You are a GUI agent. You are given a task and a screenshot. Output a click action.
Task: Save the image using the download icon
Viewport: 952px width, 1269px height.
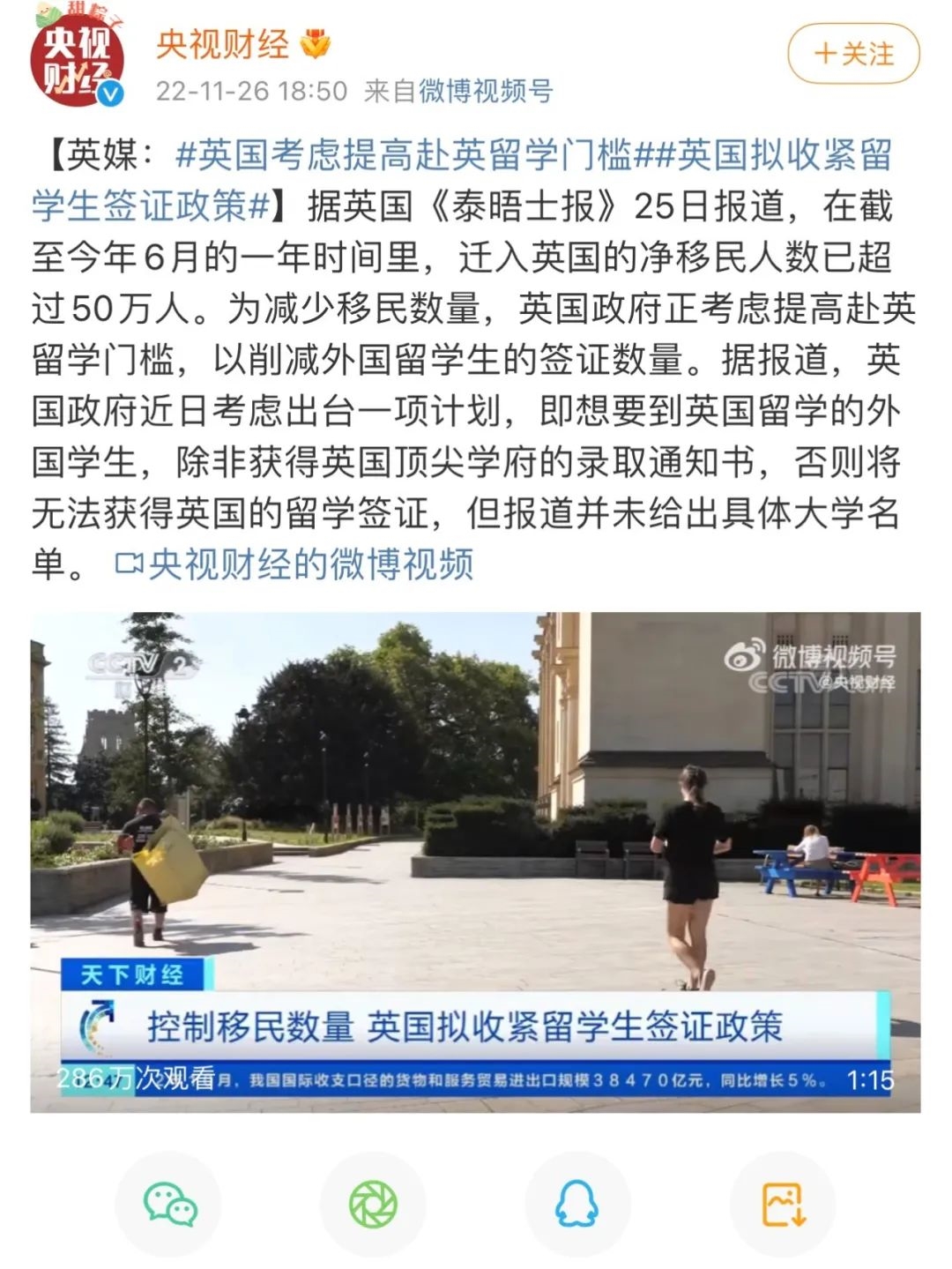pos(782,1201)
